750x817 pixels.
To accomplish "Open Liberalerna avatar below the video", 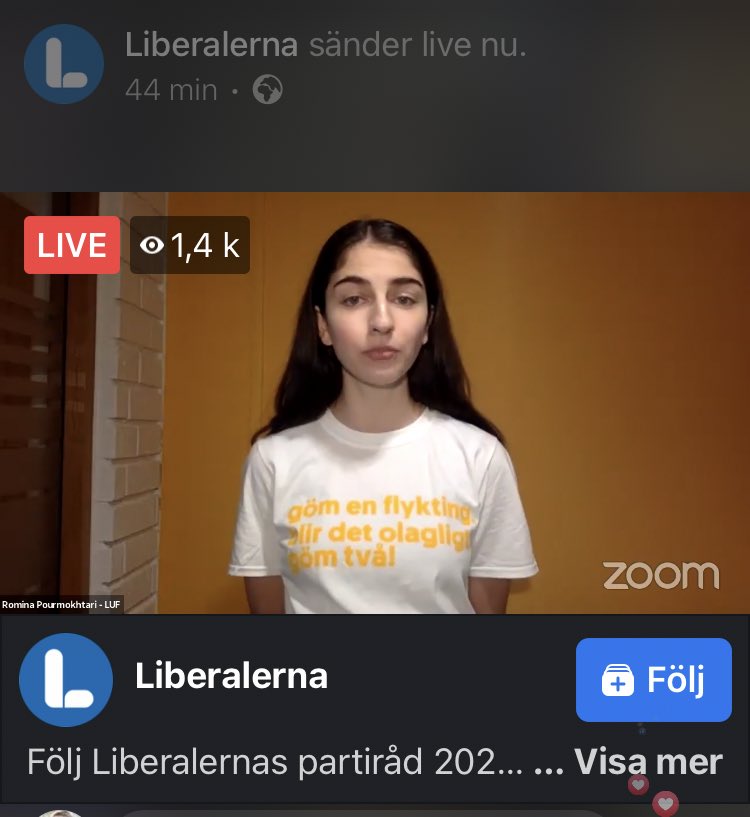I will tap(66, 679).
